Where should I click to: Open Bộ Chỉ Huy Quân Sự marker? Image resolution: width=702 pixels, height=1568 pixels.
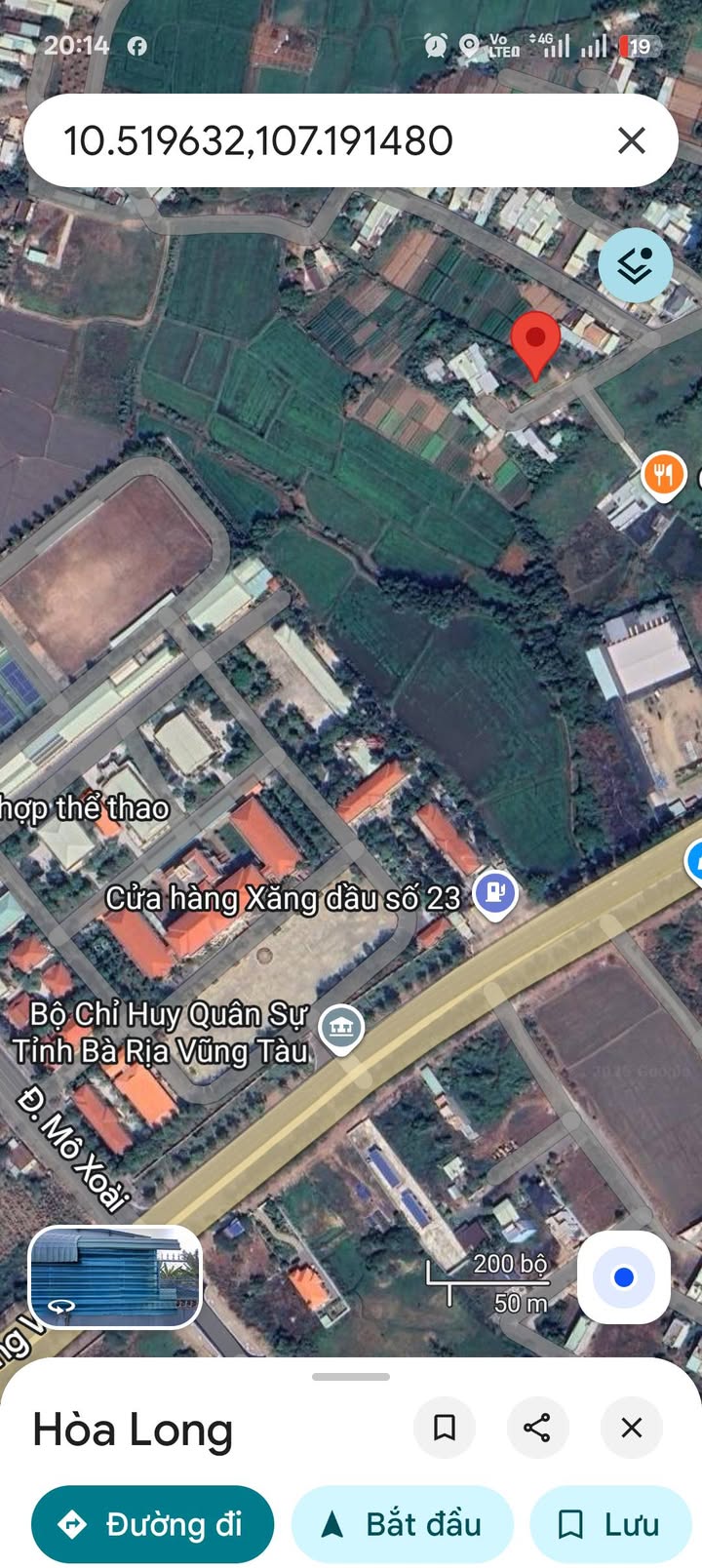coord(341,1028)
